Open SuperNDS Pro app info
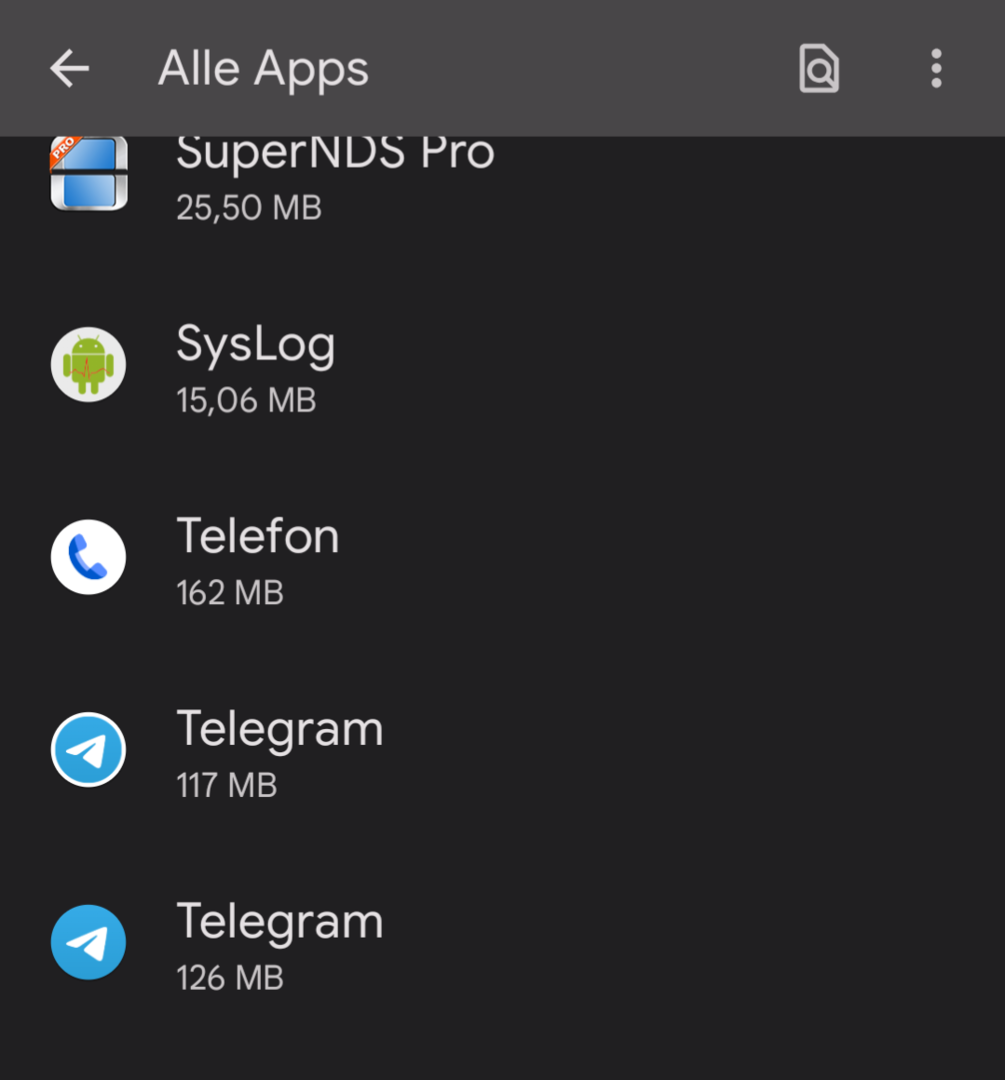Viewport: 1005px width, 1080px height. pyautogui.click(x=334, y=177)
